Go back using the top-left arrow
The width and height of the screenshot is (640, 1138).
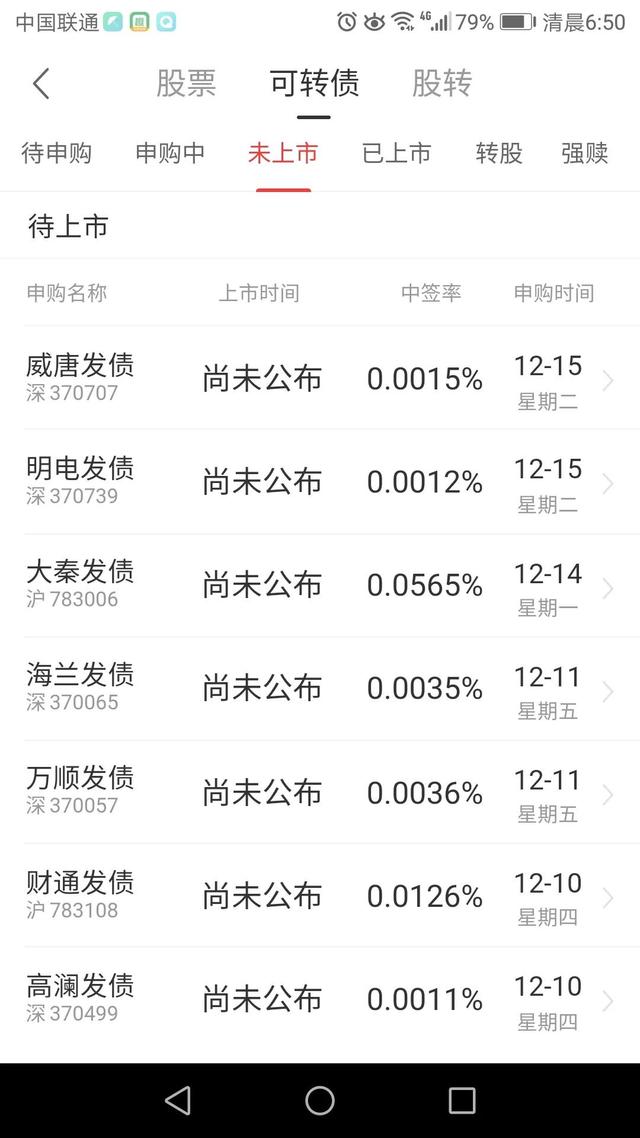[x=41, y=83]
